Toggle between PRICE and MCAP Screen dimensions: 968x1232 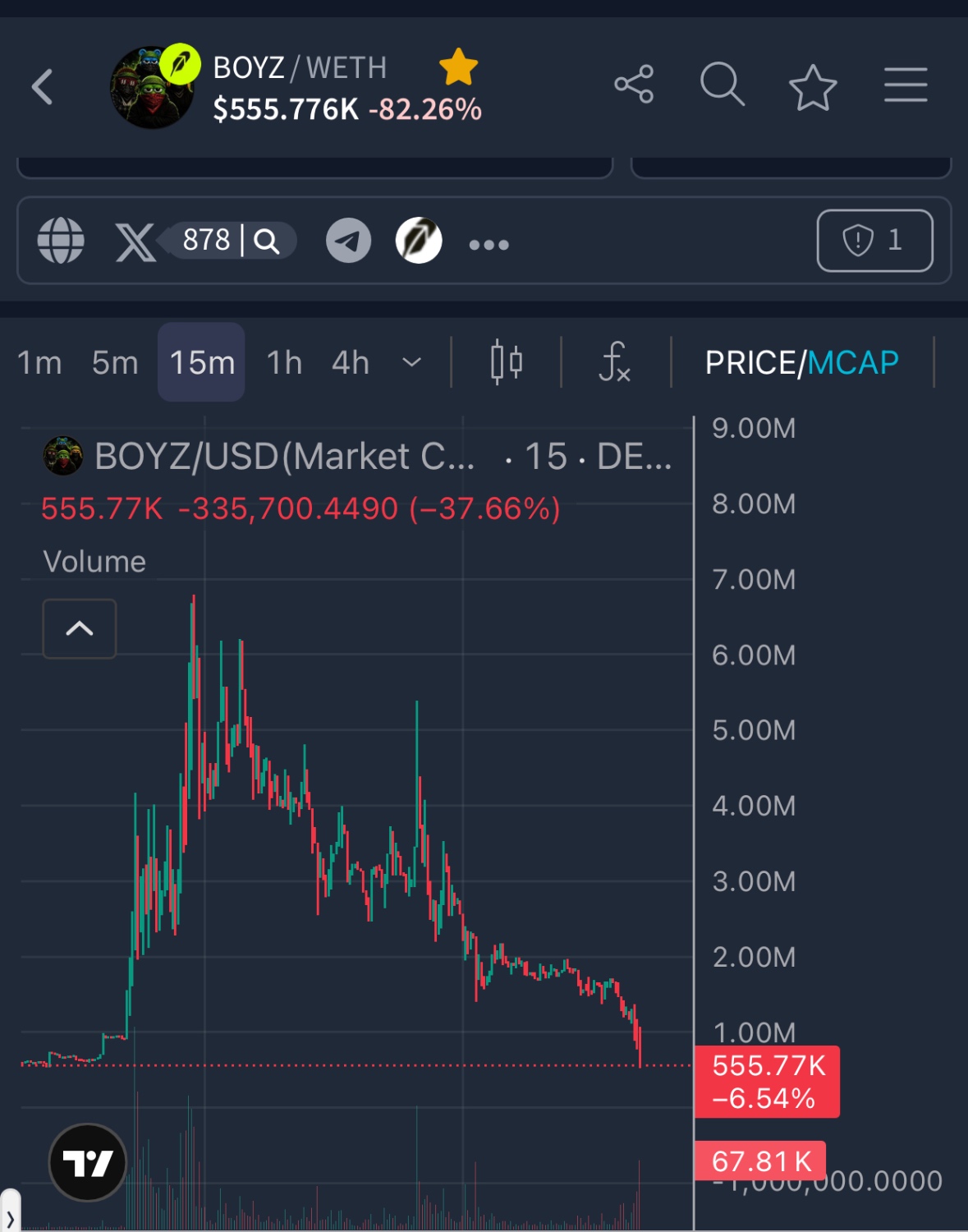pos(802,362)
